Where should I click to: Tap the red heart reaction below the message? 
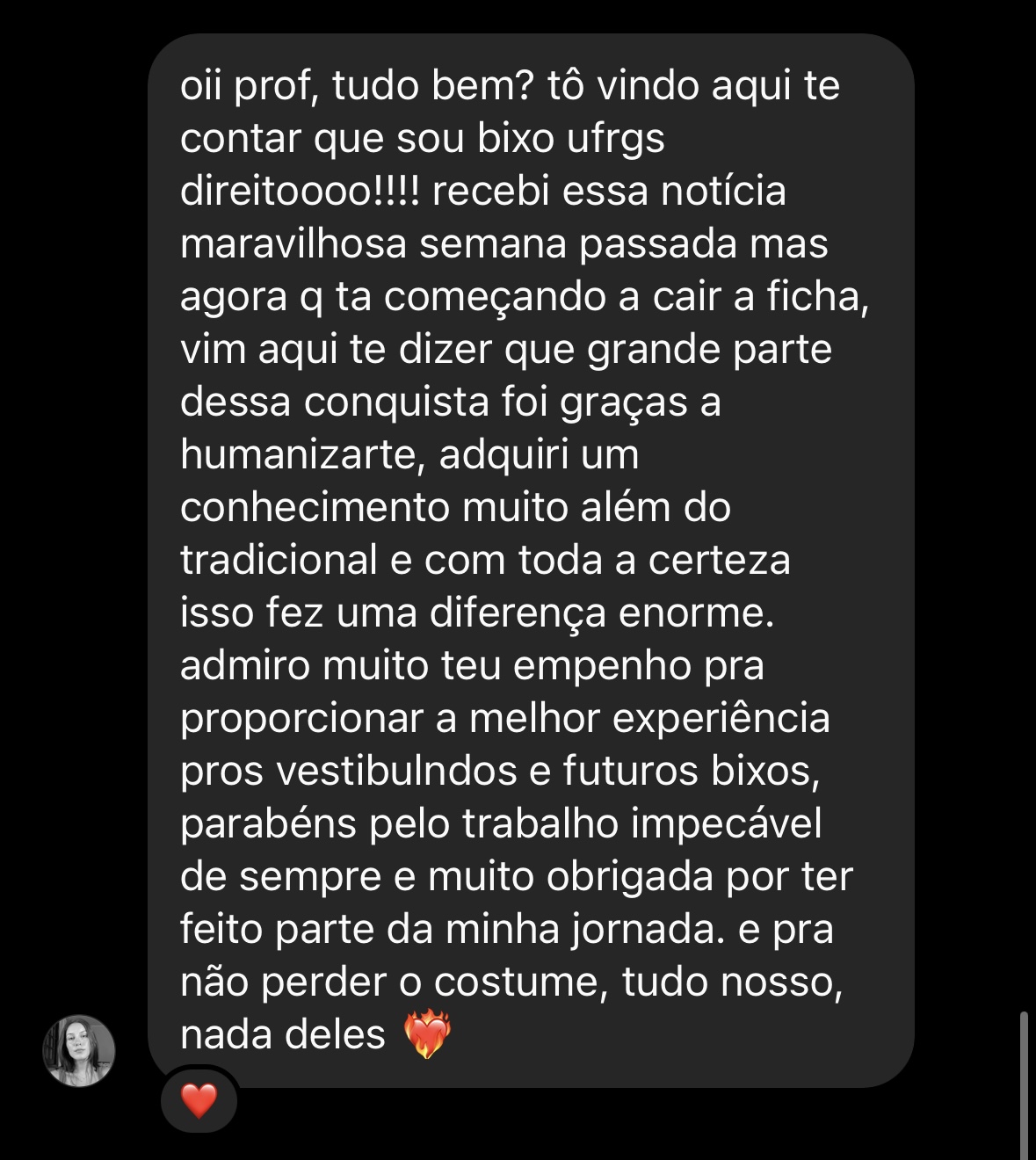(199, 1100)
